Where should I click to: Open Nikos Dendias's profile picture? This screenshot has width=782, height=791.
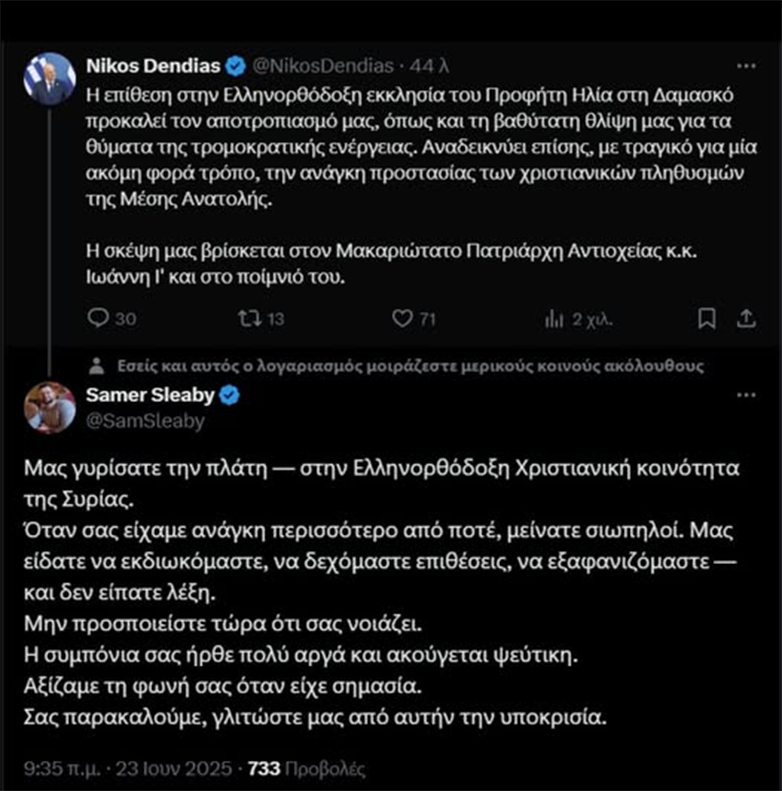click(50, 80)
